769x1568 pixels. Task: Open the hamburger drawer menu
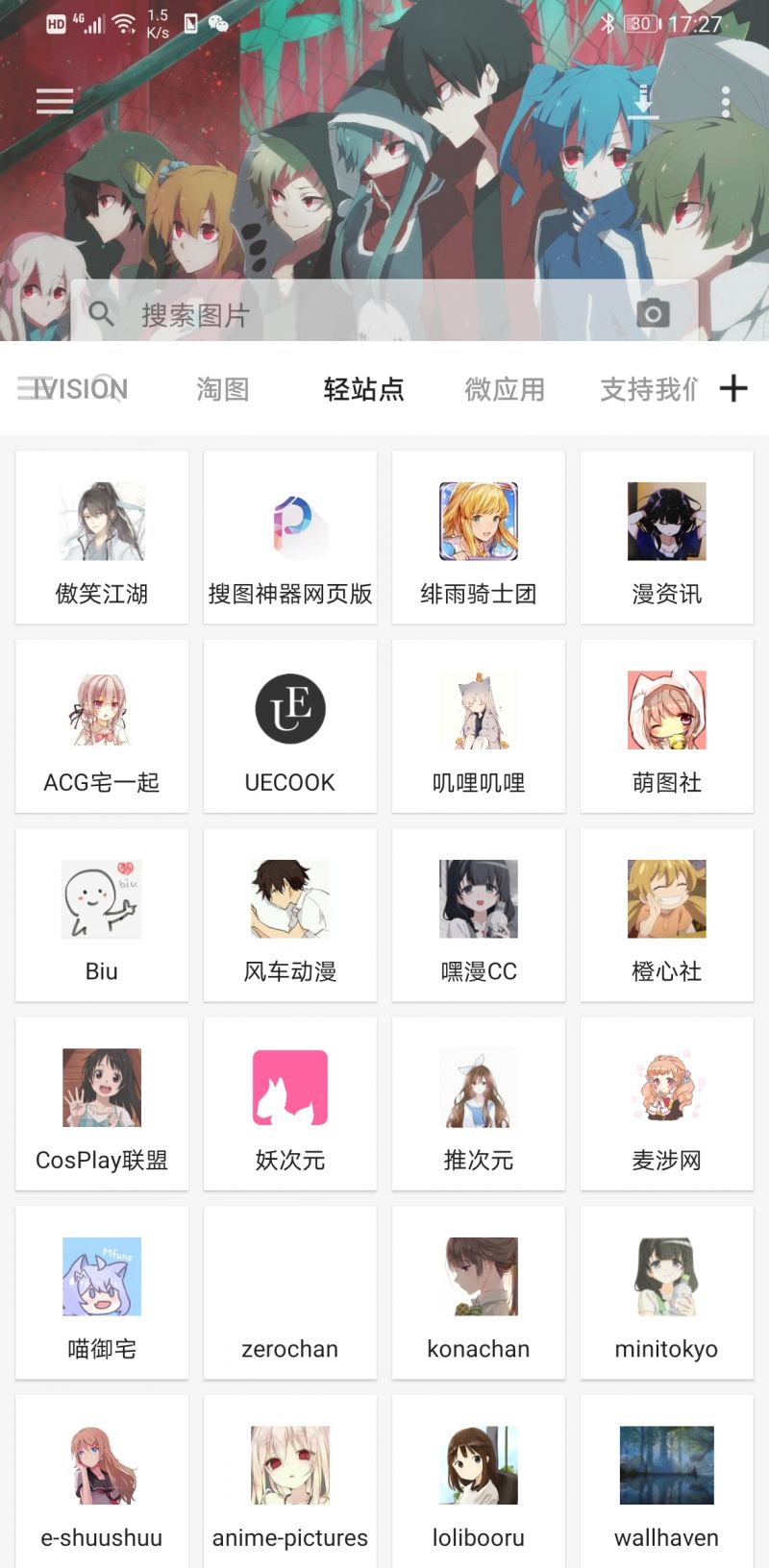pos(55,101)
